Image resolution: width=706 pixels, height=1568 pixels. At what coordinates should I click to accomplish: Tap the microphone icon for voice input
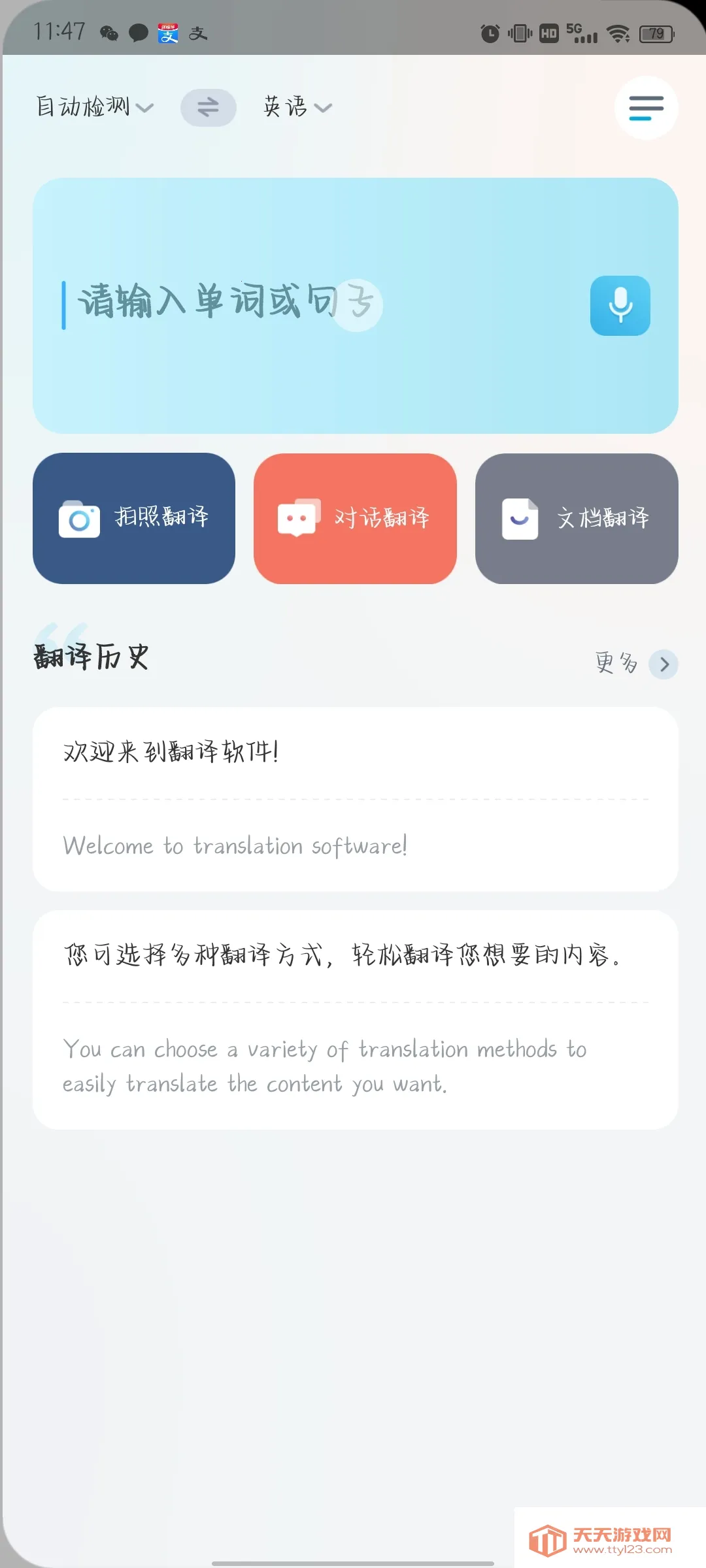[x=620, y=306]
